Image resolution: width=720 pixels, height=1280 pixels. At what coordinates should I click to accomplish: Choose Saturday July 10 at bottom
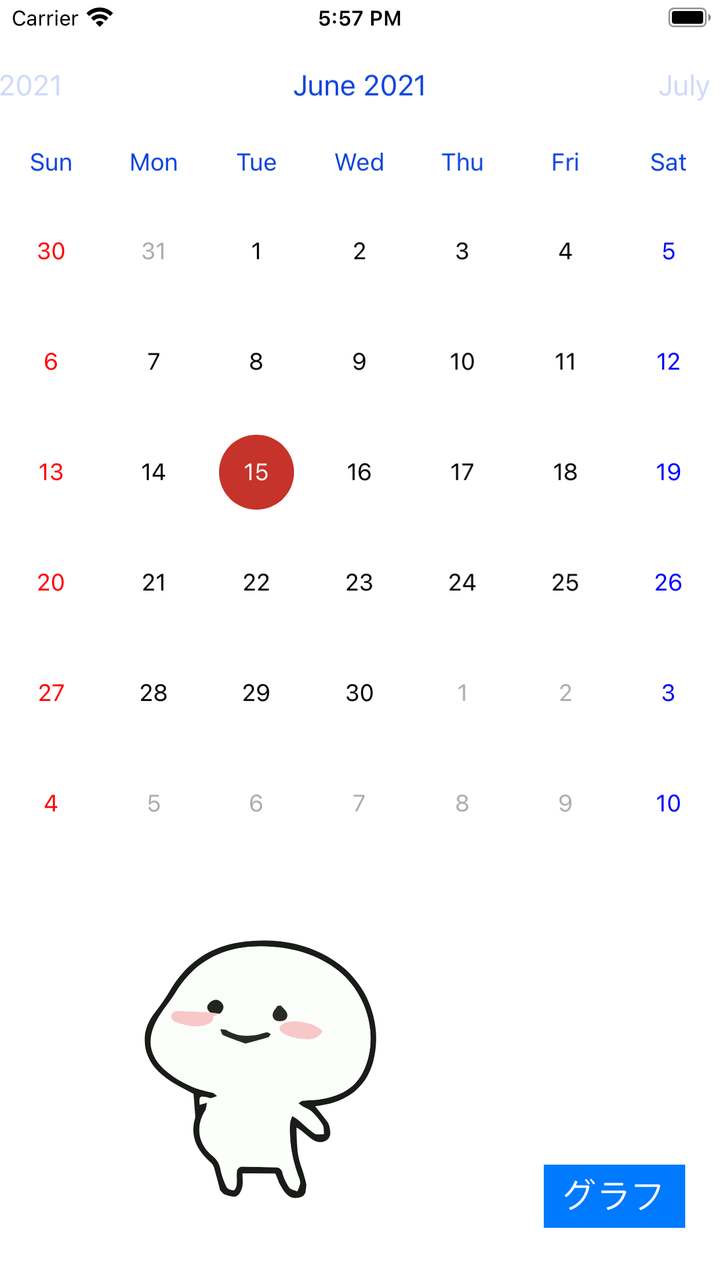click(x=668, y=803)
